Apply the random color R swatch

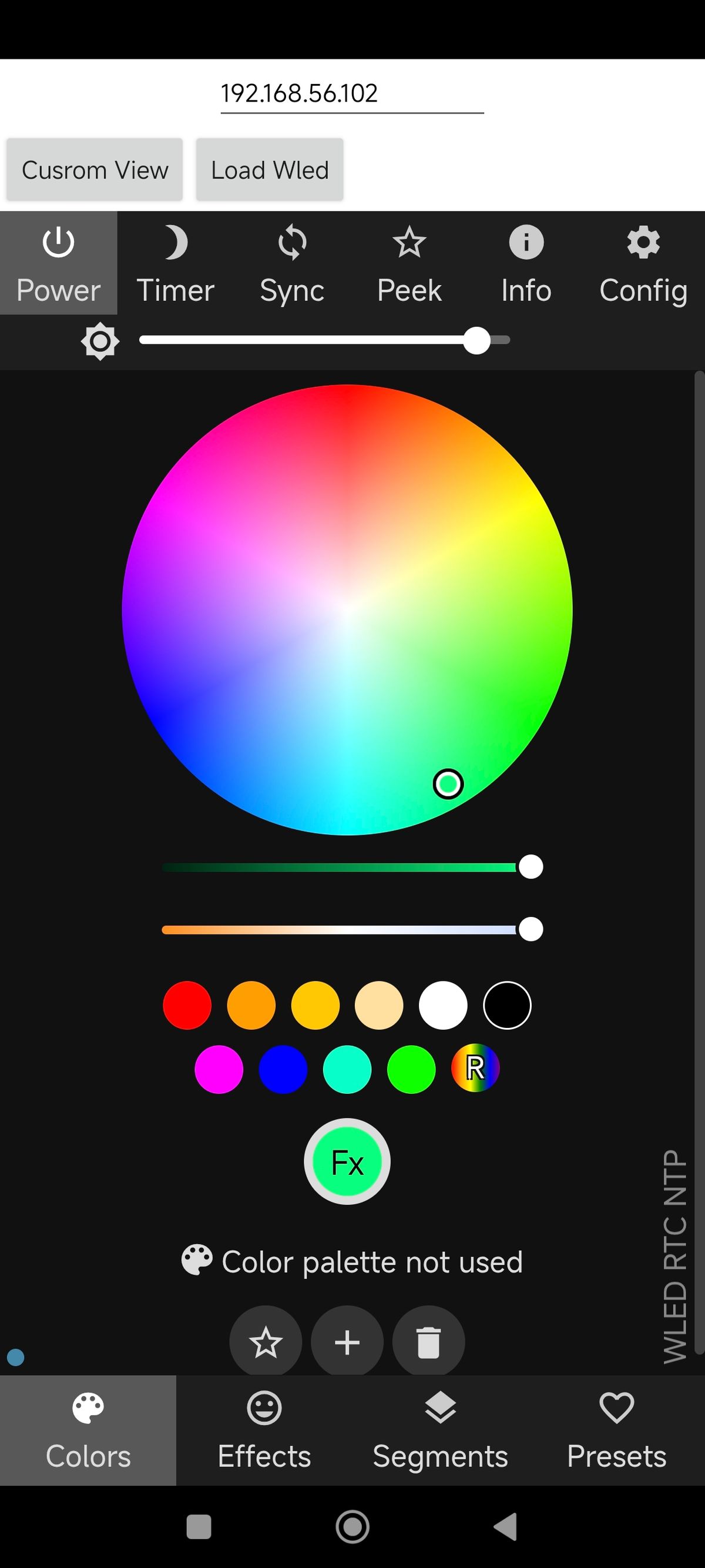(475, 1068)
